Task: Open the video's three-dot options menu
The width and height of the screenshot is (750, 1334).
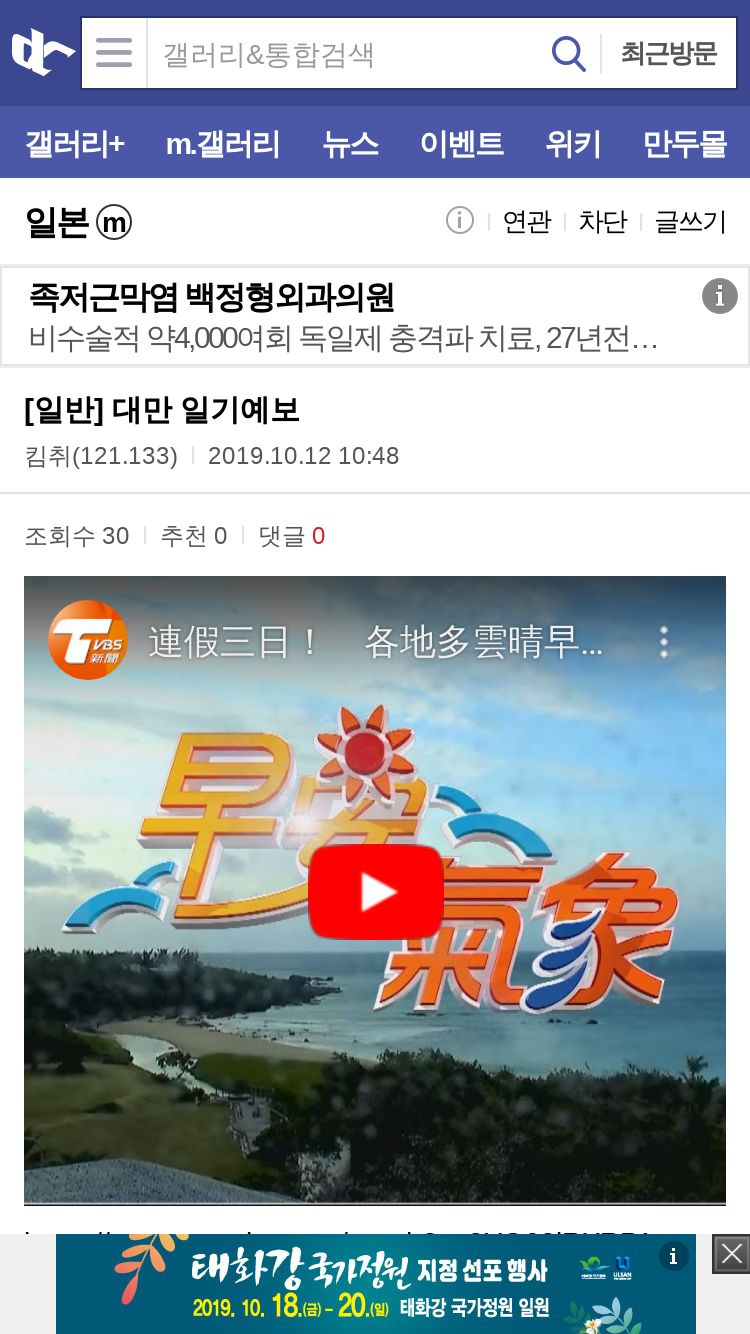Action: tap(663, 641)
